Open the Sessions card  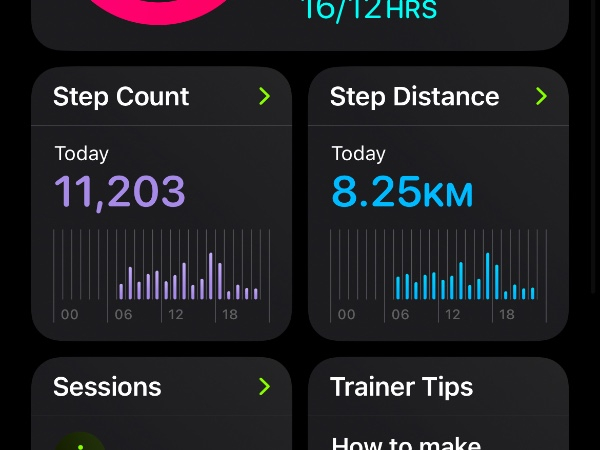point(161,387)
